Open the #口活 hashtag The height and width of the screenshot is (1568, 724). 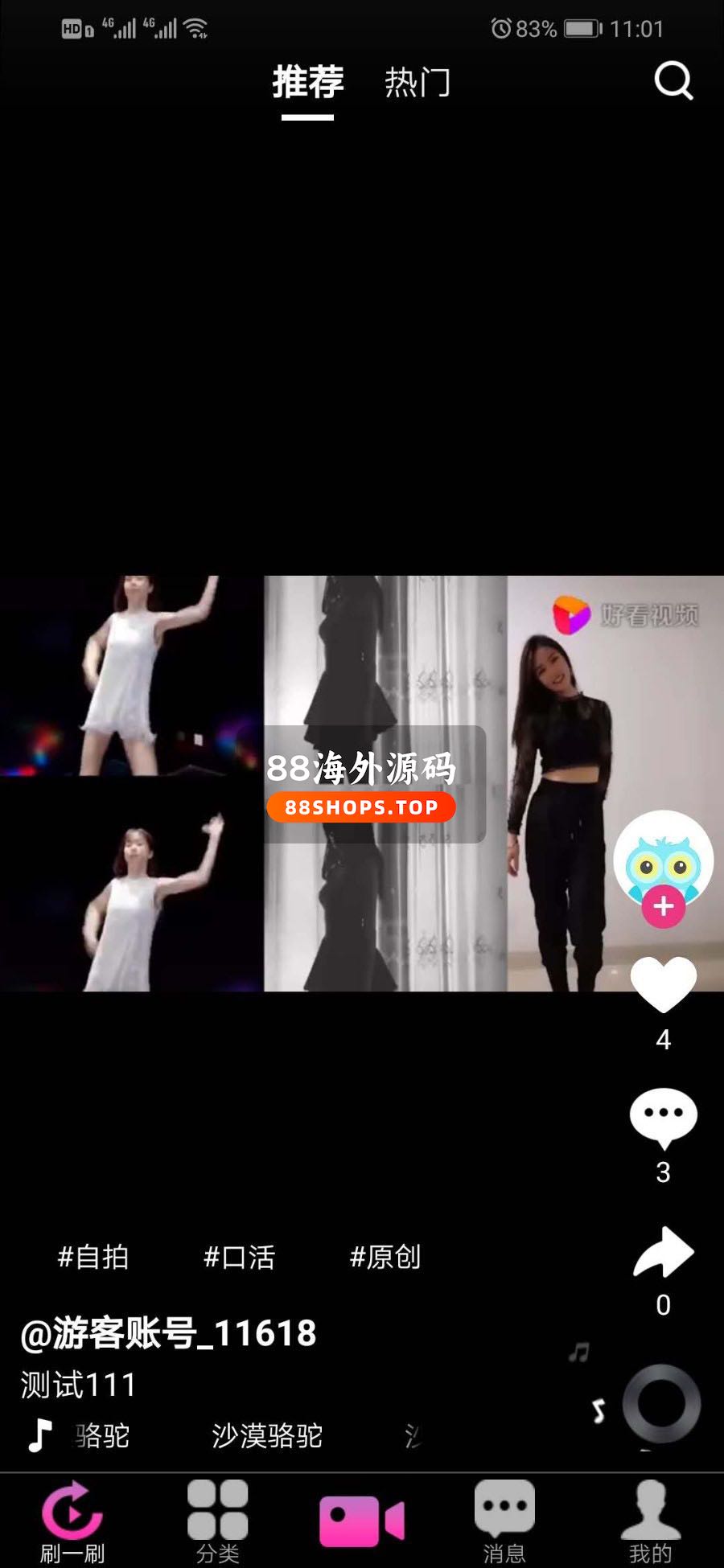[x=239, y=1257]
